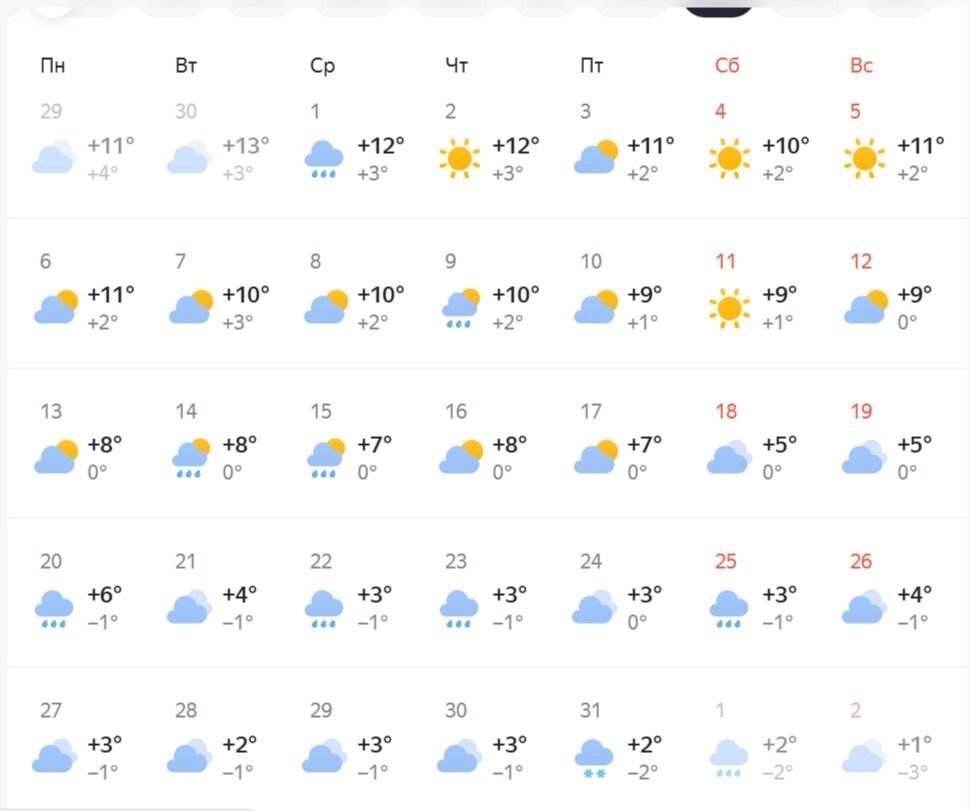Open day 26 with +4° forecast
970x811 pixels.
tap(895, 595)
